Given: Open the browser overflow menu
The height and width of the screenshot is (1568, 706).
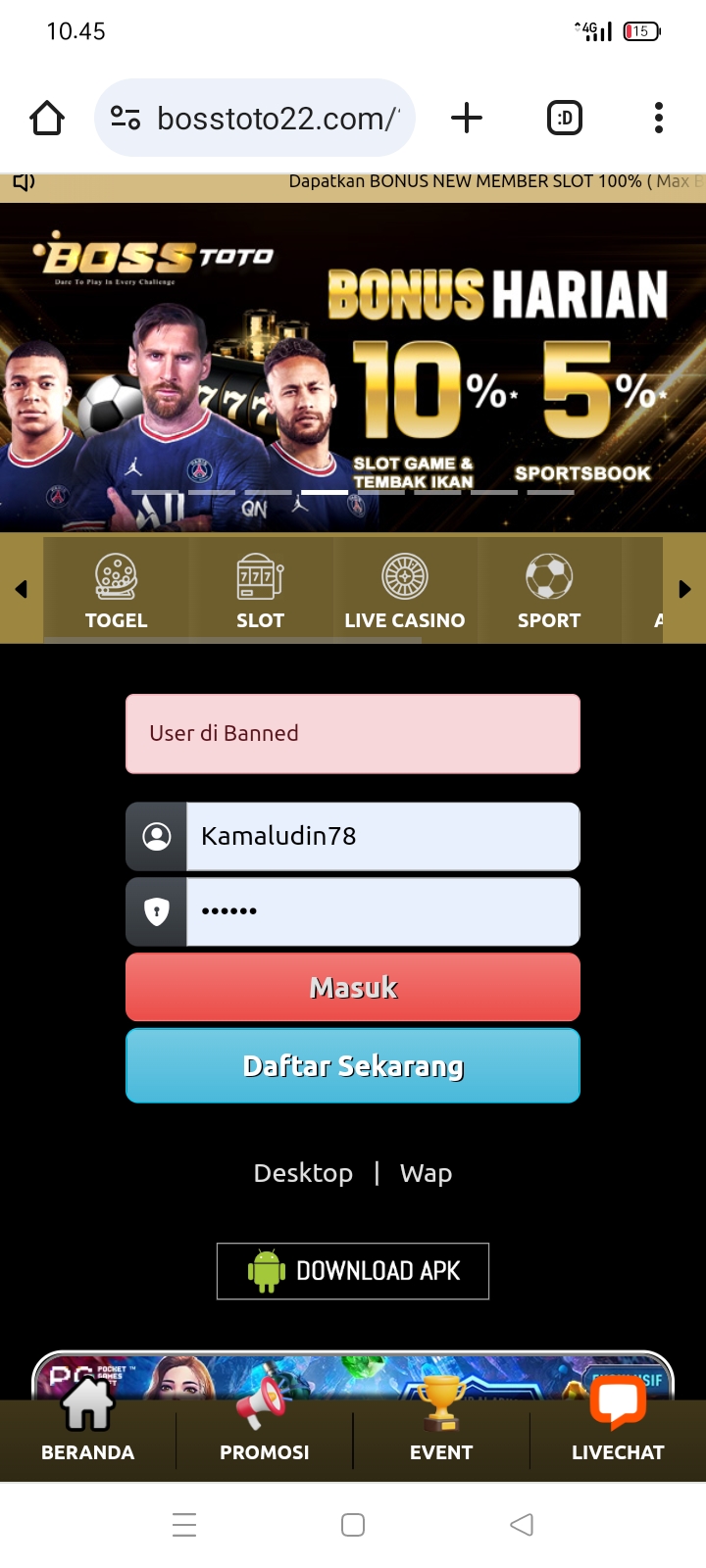Looking at the screenshot, I should click(x=659, y=119).
